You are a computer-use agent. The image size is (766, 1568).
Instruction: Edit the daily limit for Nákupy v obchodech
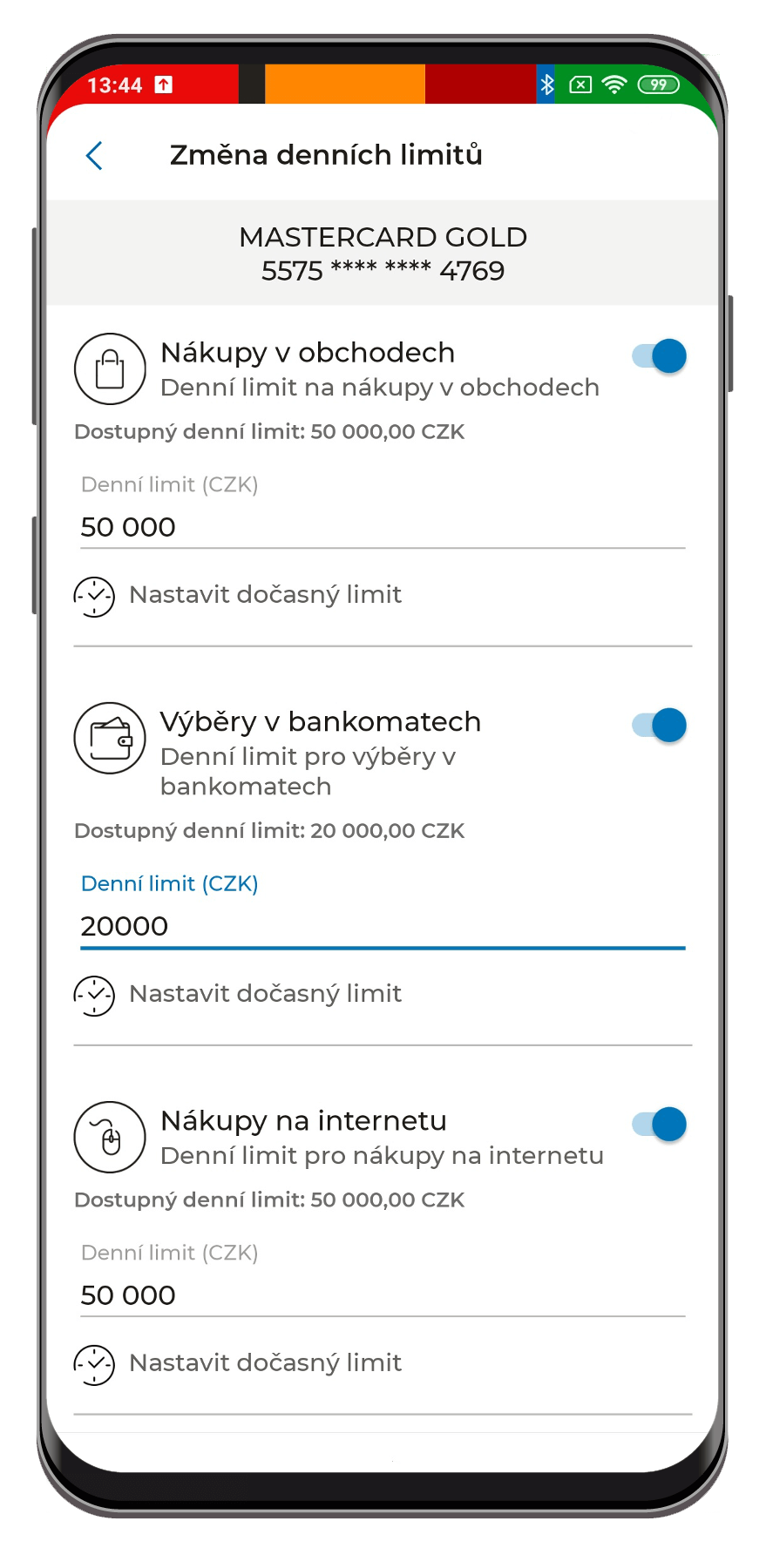coord(382,527)
